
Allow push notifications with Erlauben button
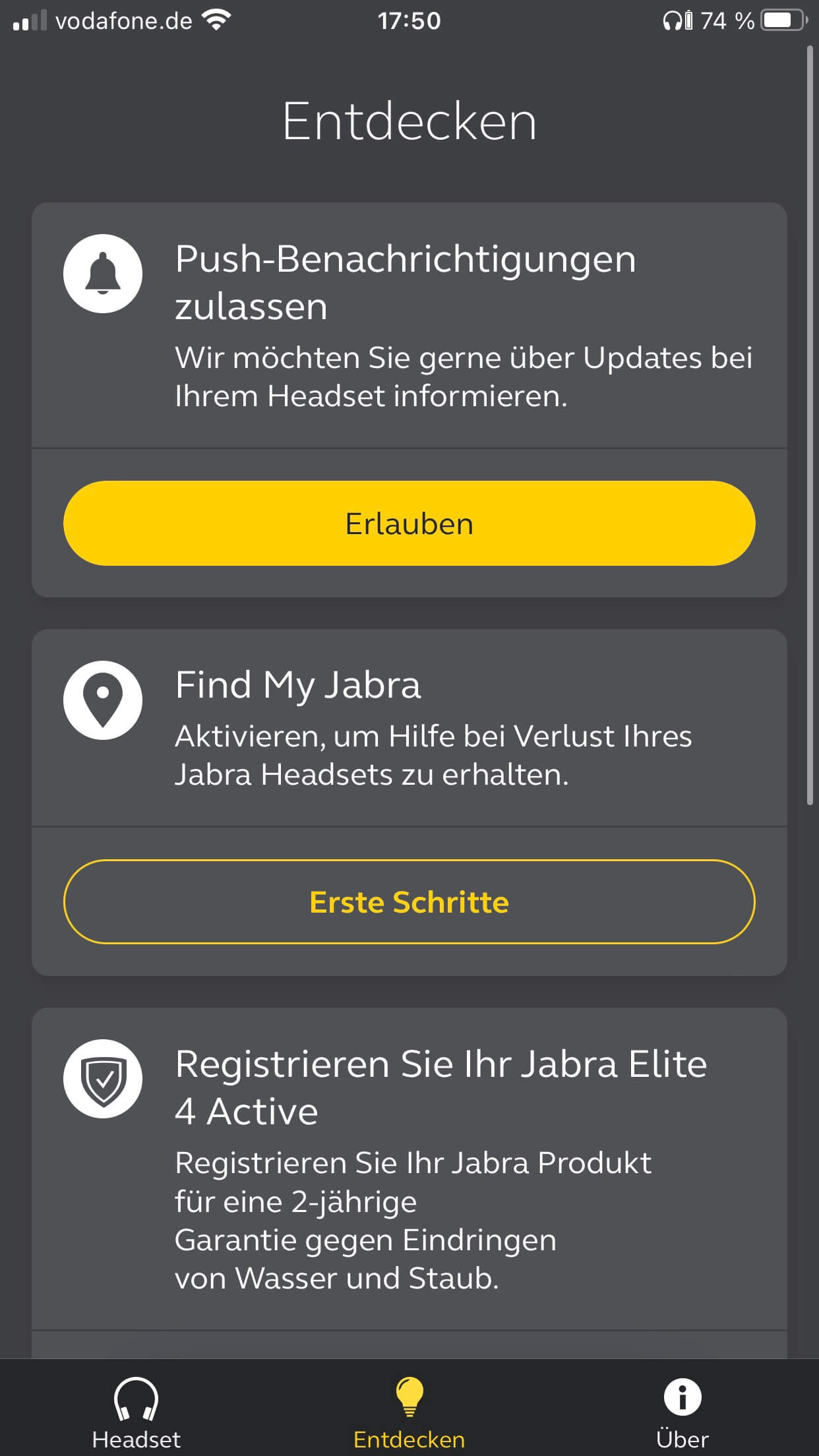[x=409, y=523]
